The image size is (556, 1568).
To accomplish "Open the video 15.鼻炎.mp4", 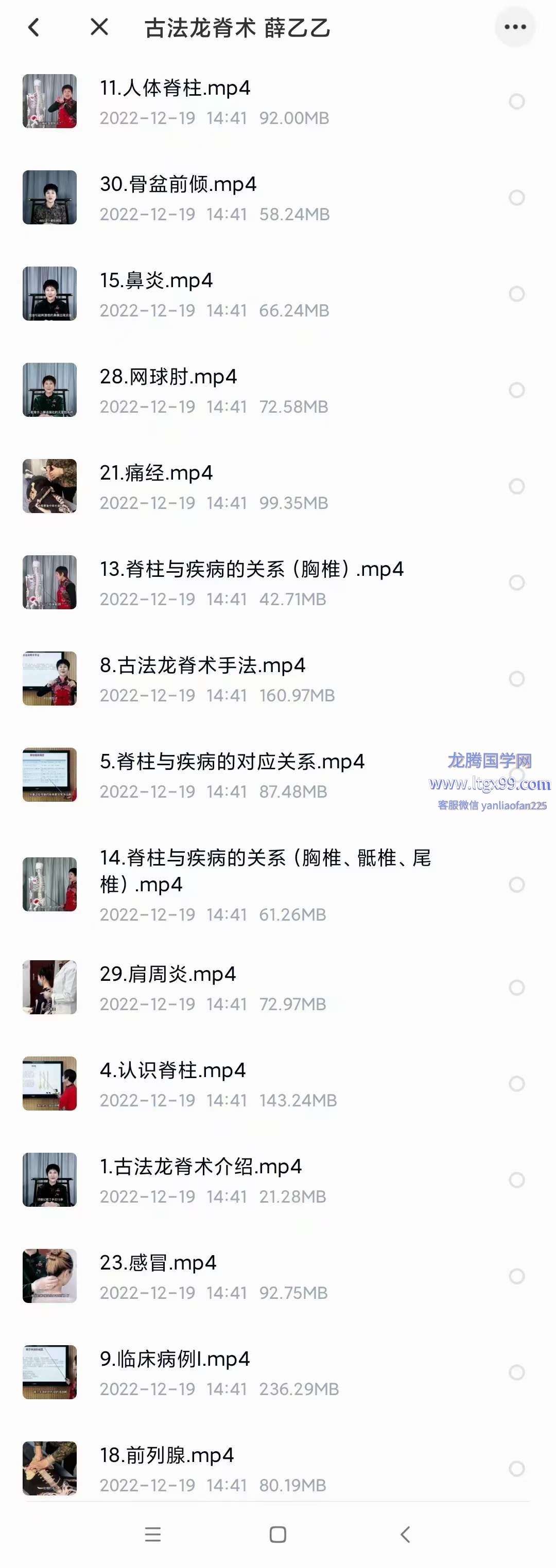I will pos(157,280).
